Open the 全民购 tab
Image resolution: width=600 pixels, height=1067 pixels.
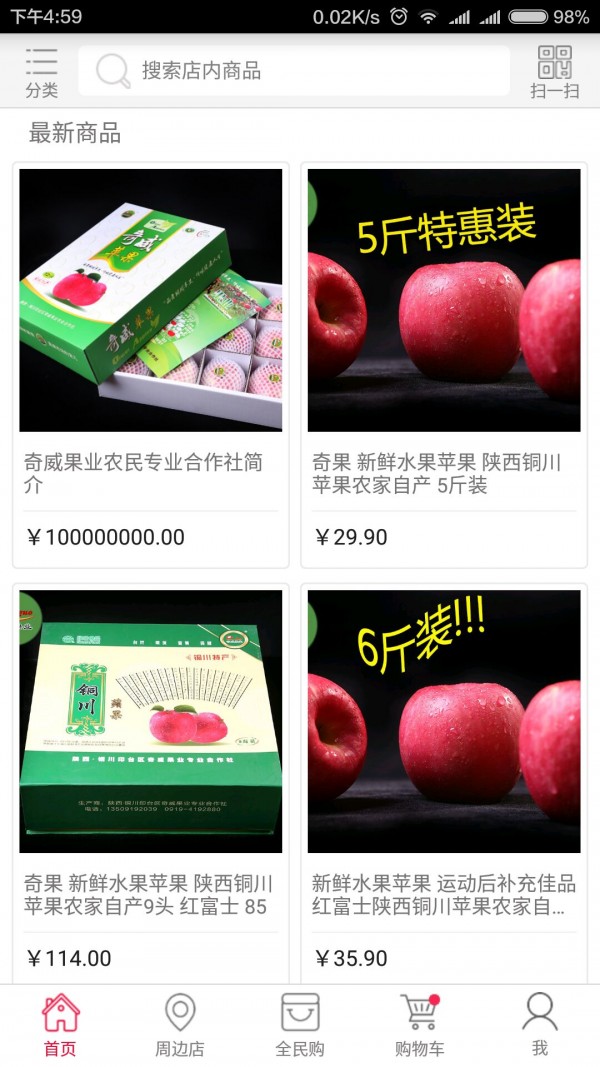(300, 1025)
